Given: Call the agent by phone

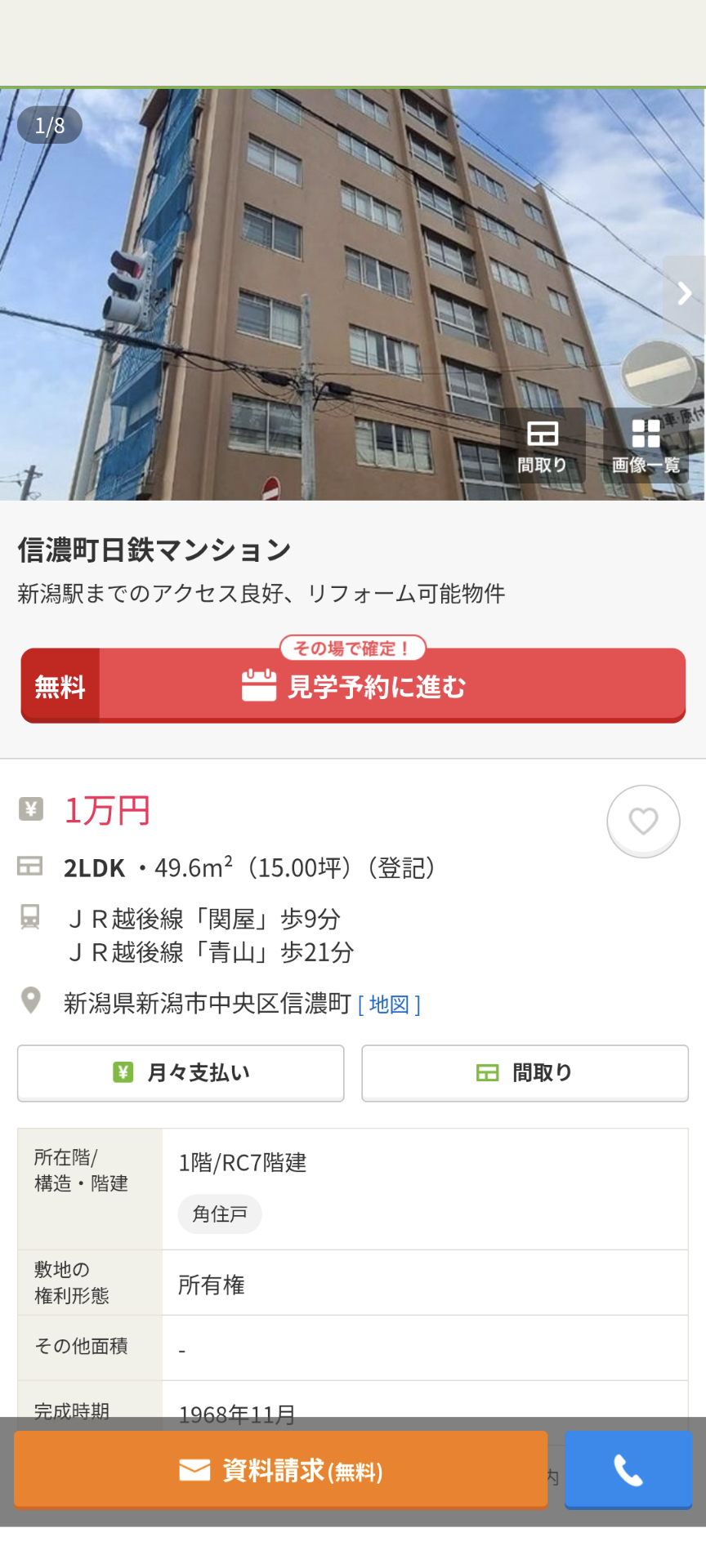Looking at the screenshot, I should 628,1470.
